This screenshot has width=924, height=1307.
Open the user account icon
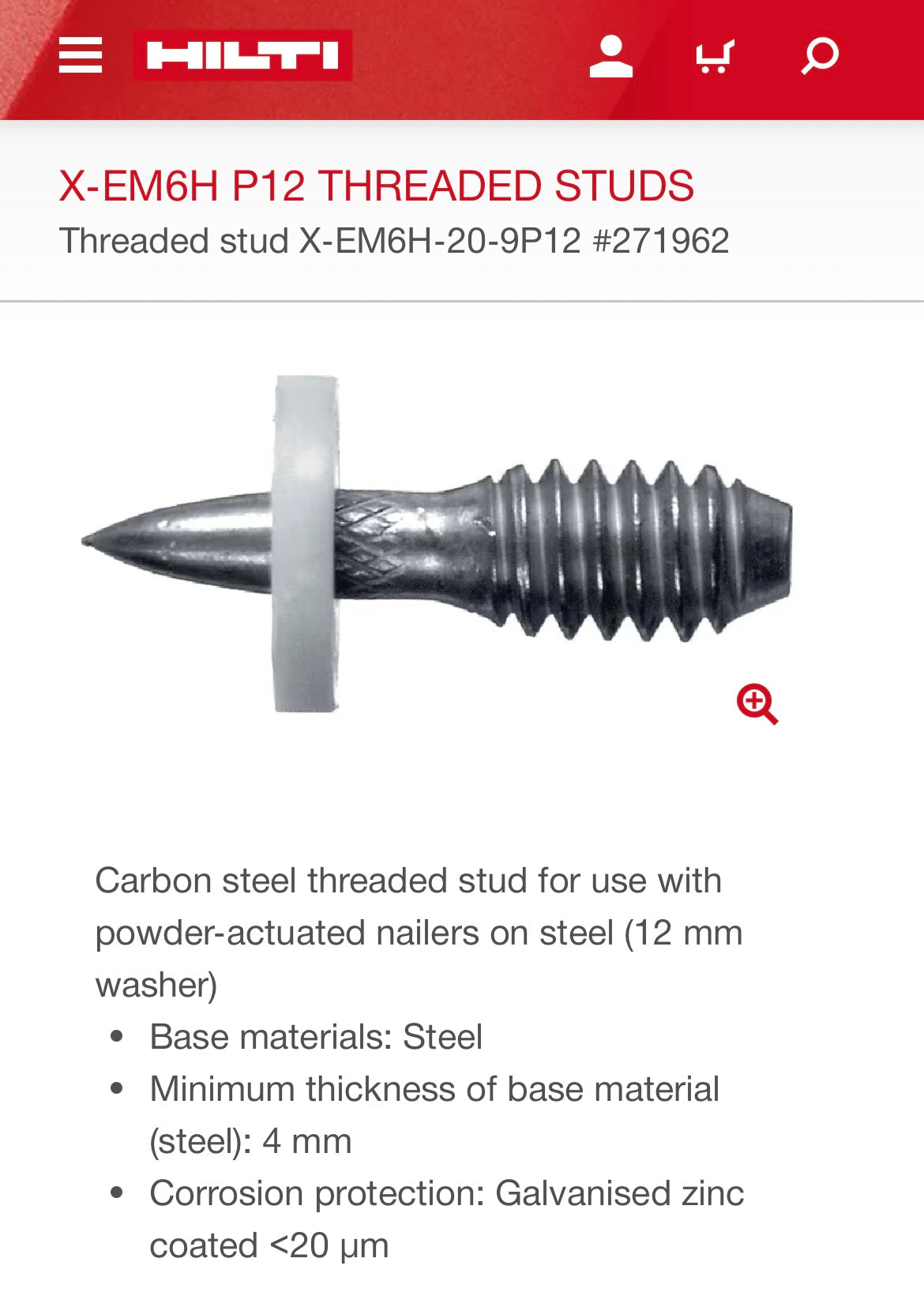[x=610, y=56]
